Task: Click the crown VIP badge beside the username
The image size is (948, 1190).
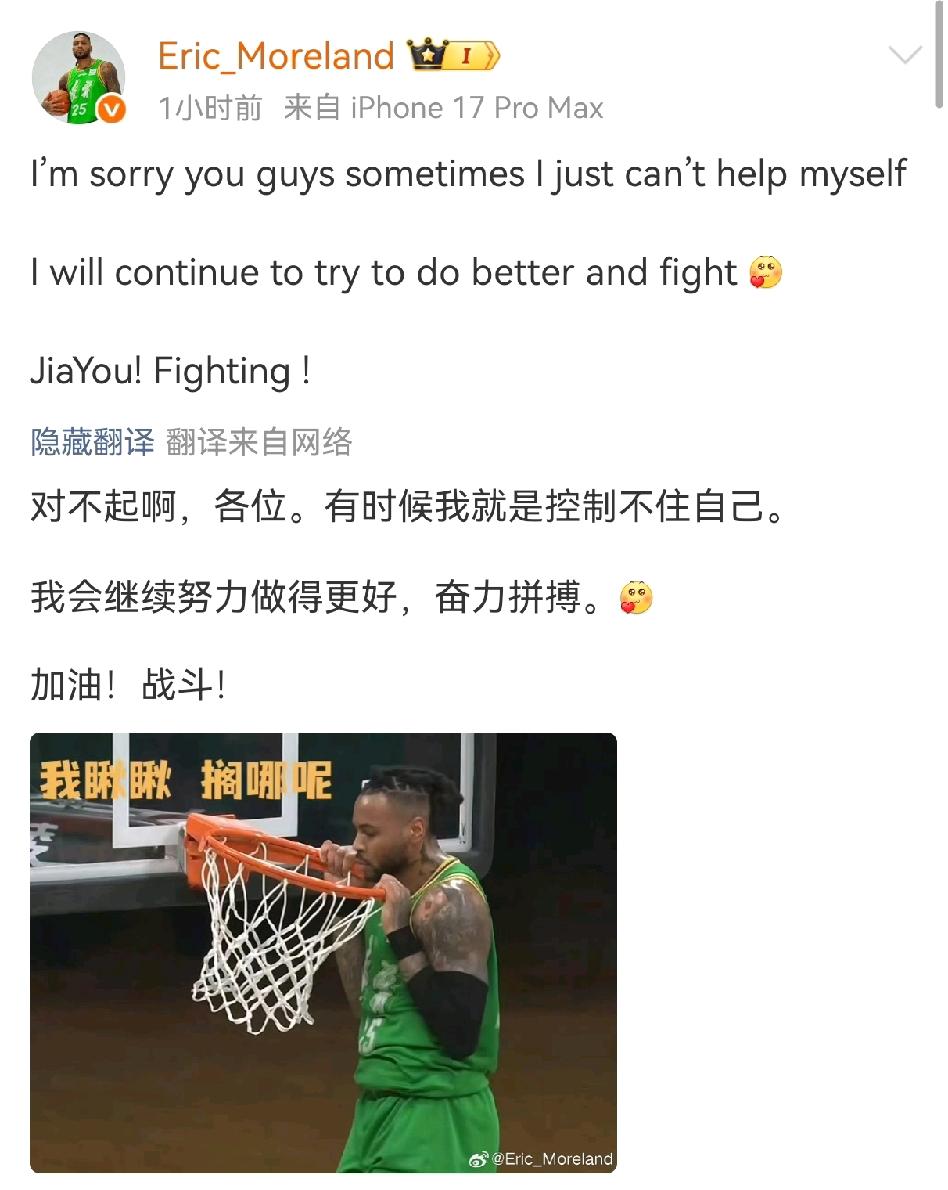Action: coord(429,55)
